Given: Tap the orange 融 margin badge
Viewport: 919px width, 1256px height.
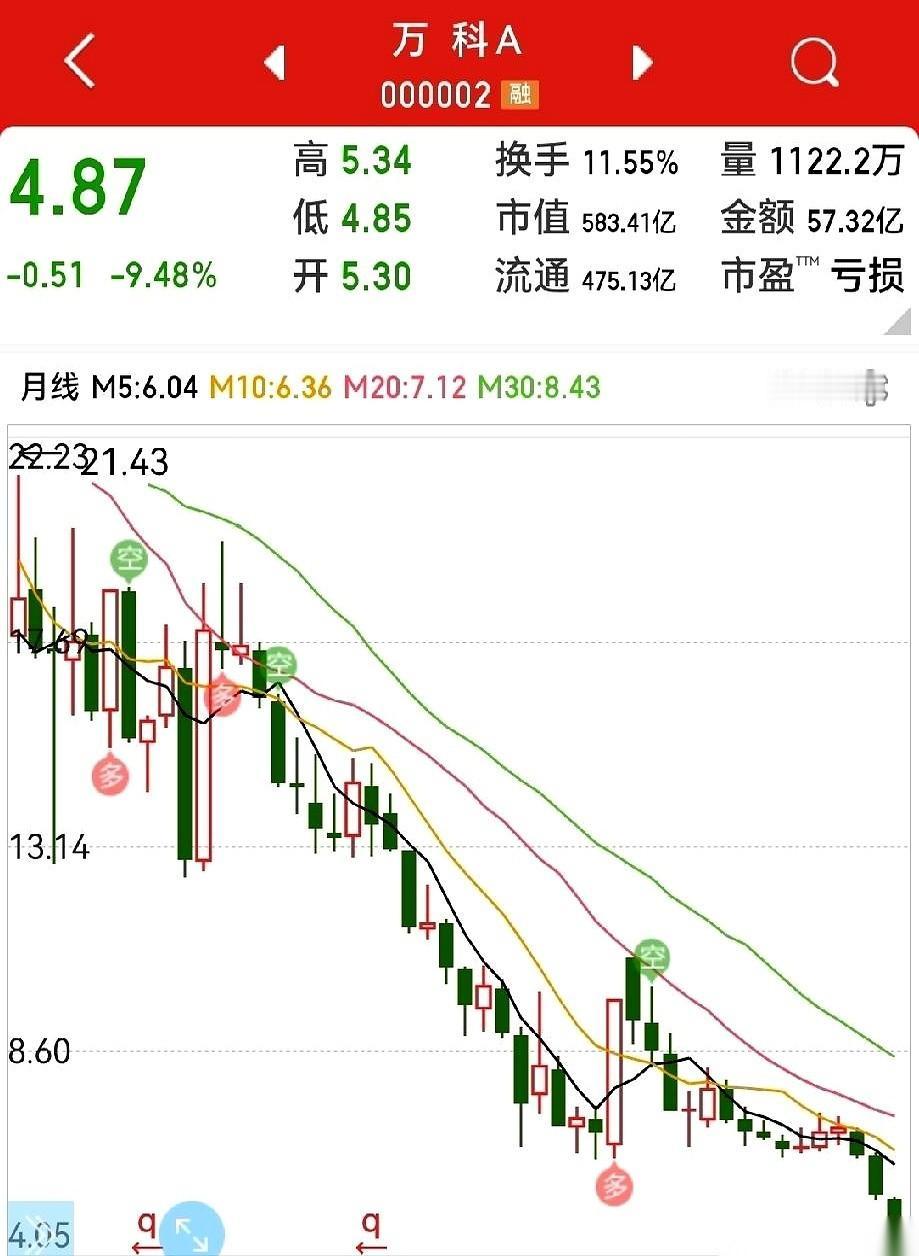Looking at the screenshot, I should [x=520, y=95].
